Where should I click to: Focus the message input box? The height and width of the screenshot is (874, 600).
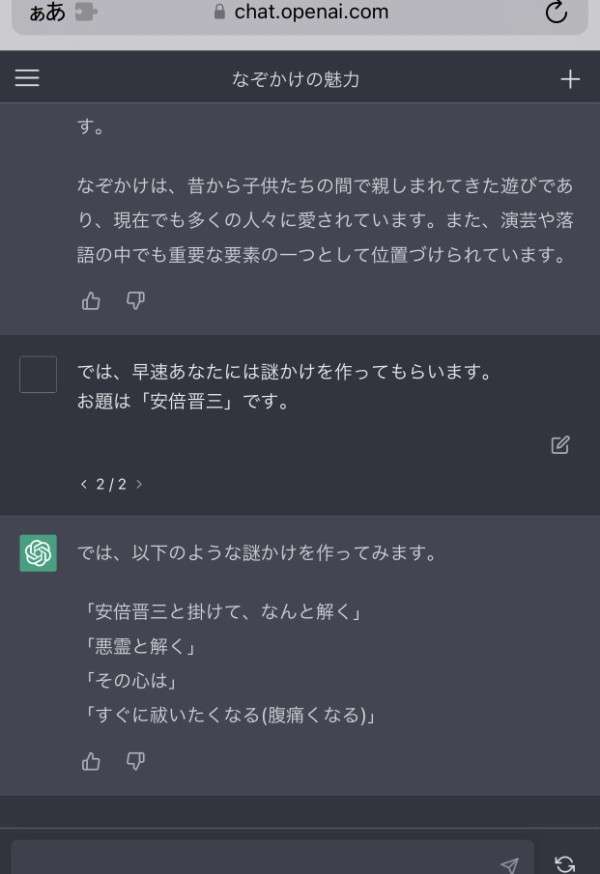coord(250,862)
